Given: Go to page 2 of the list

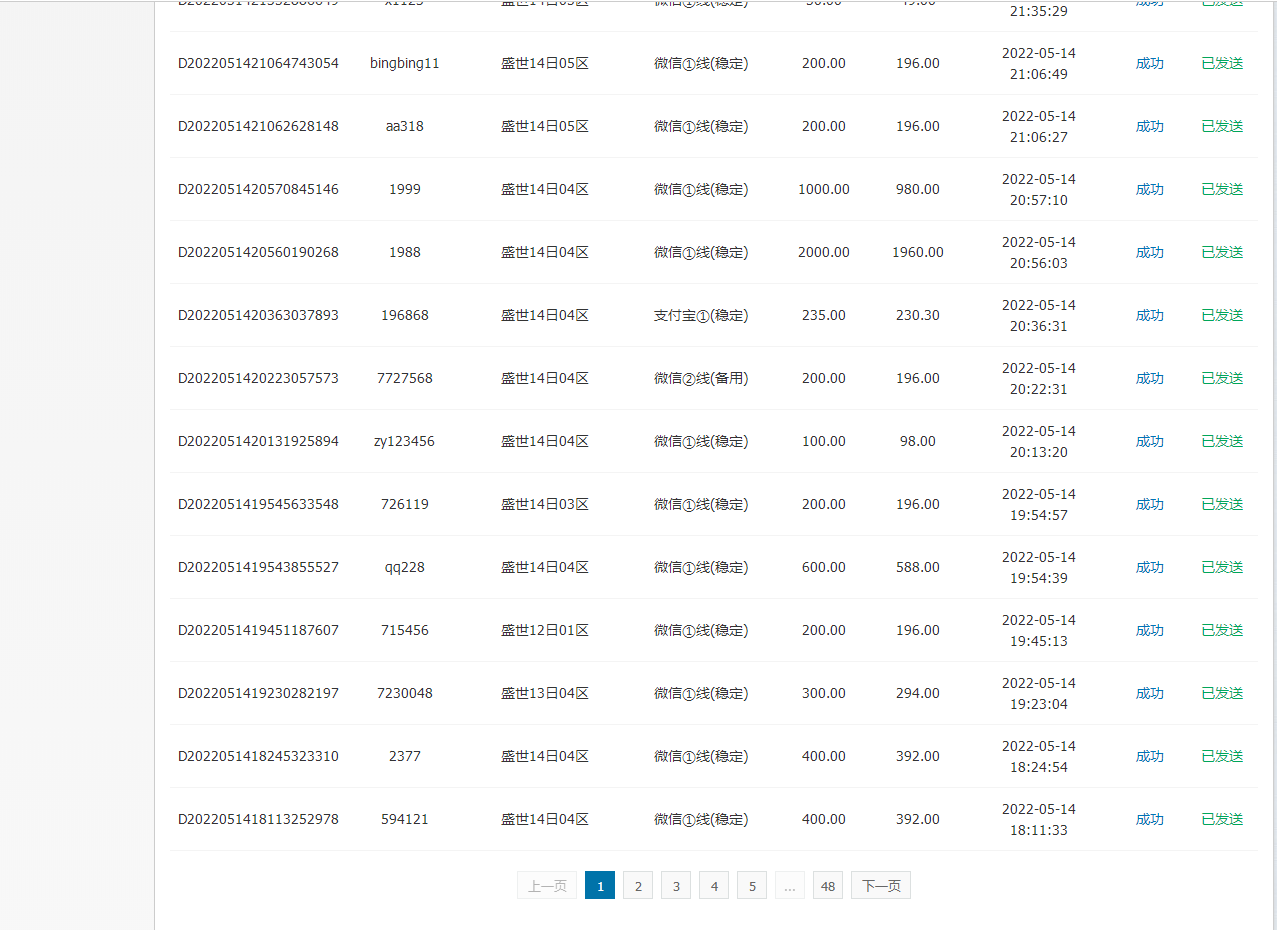Looking at the screenshot, I should click(637, 886).
